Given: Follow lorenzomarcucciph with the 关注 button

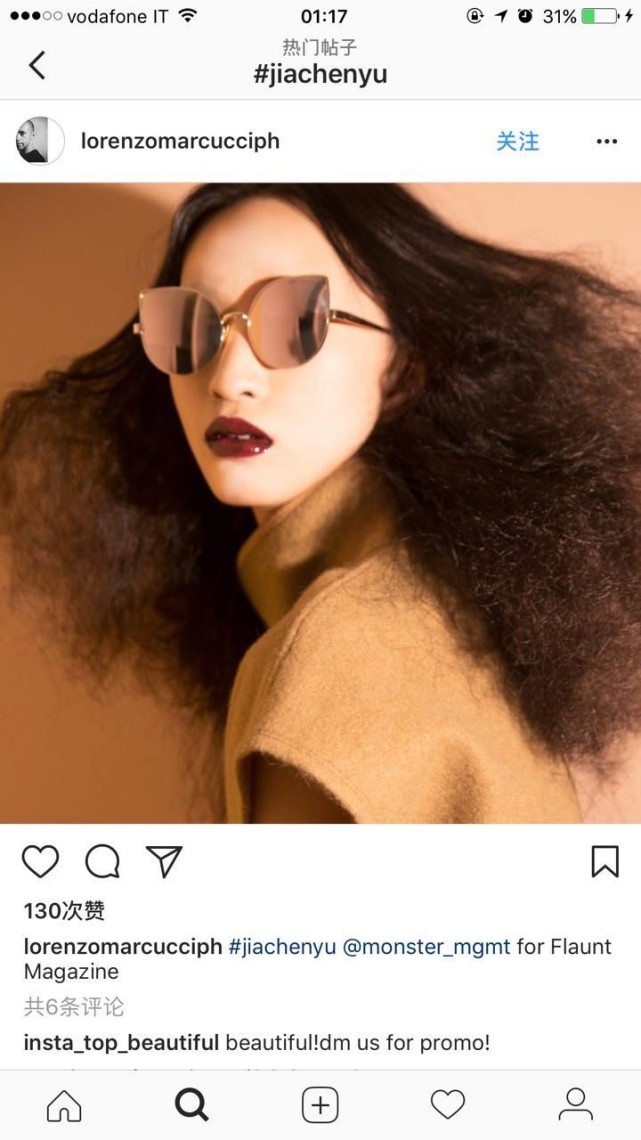Looking at the screenshot, I should tap(517, 141).
